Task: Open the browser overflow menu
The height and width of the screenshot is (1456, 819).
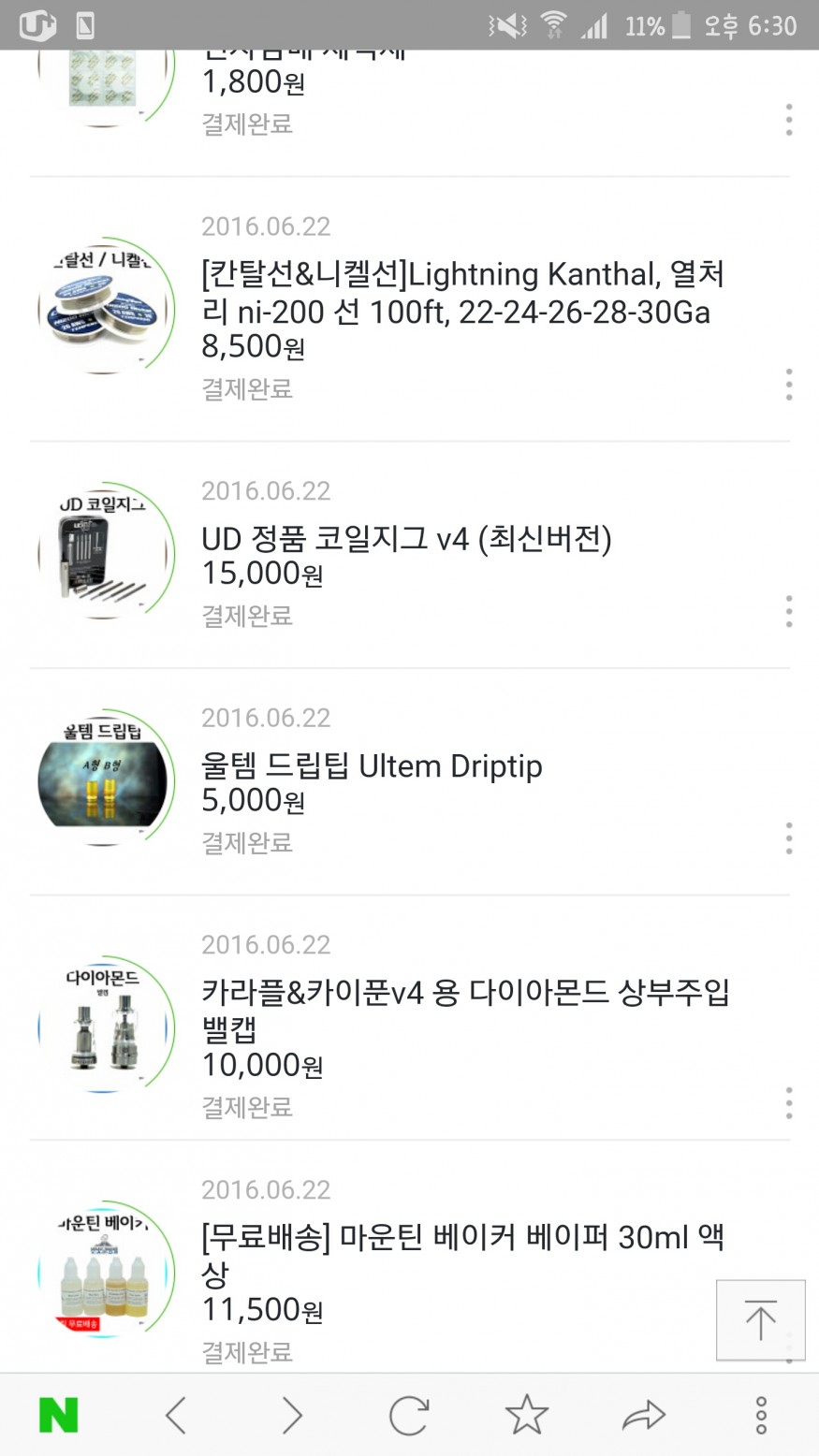Action: pyautogui.click(x=761, y=1415)
